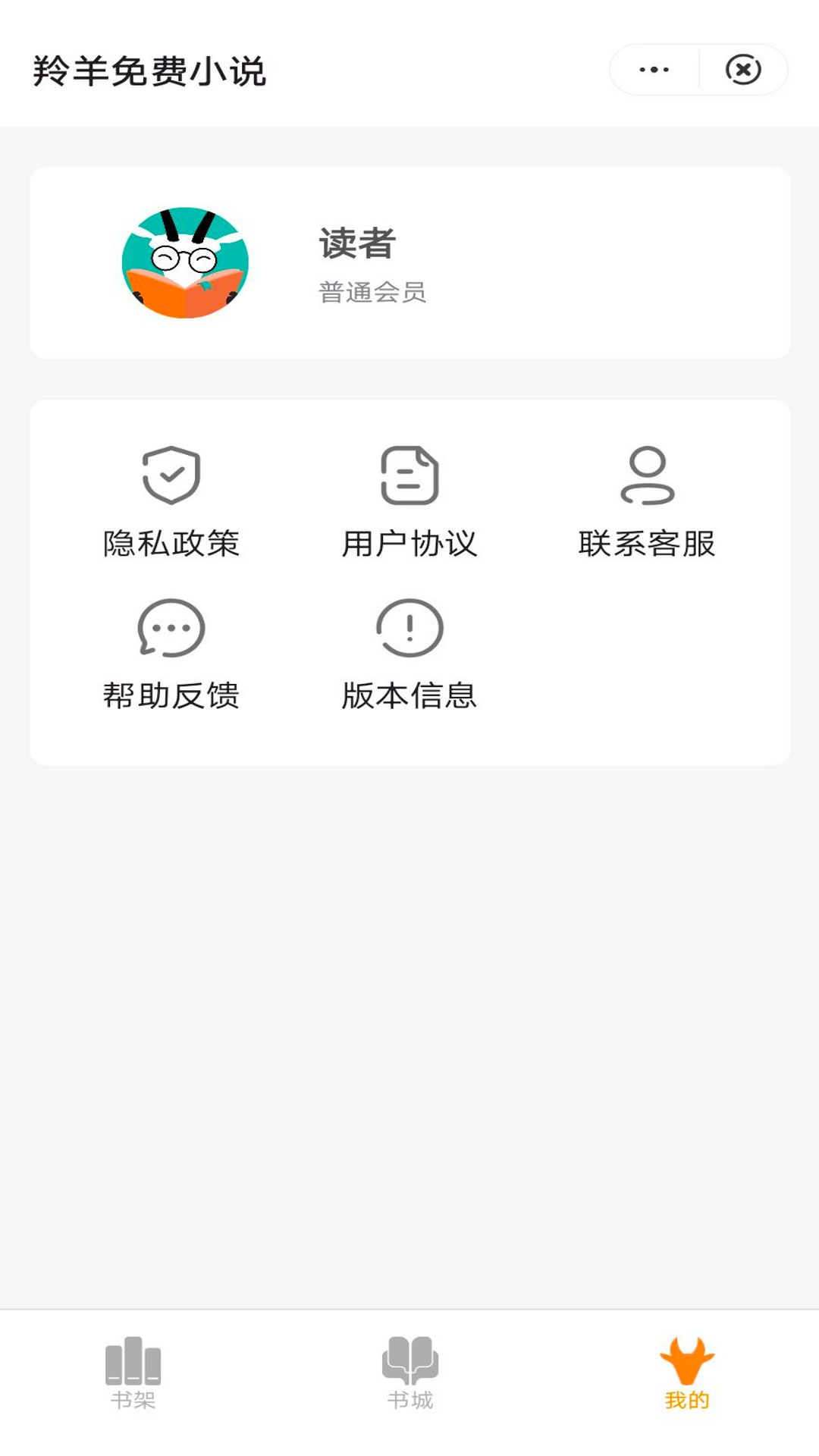
Task: Go to the 书城 bookstore tab
Action: (410, 1372)
